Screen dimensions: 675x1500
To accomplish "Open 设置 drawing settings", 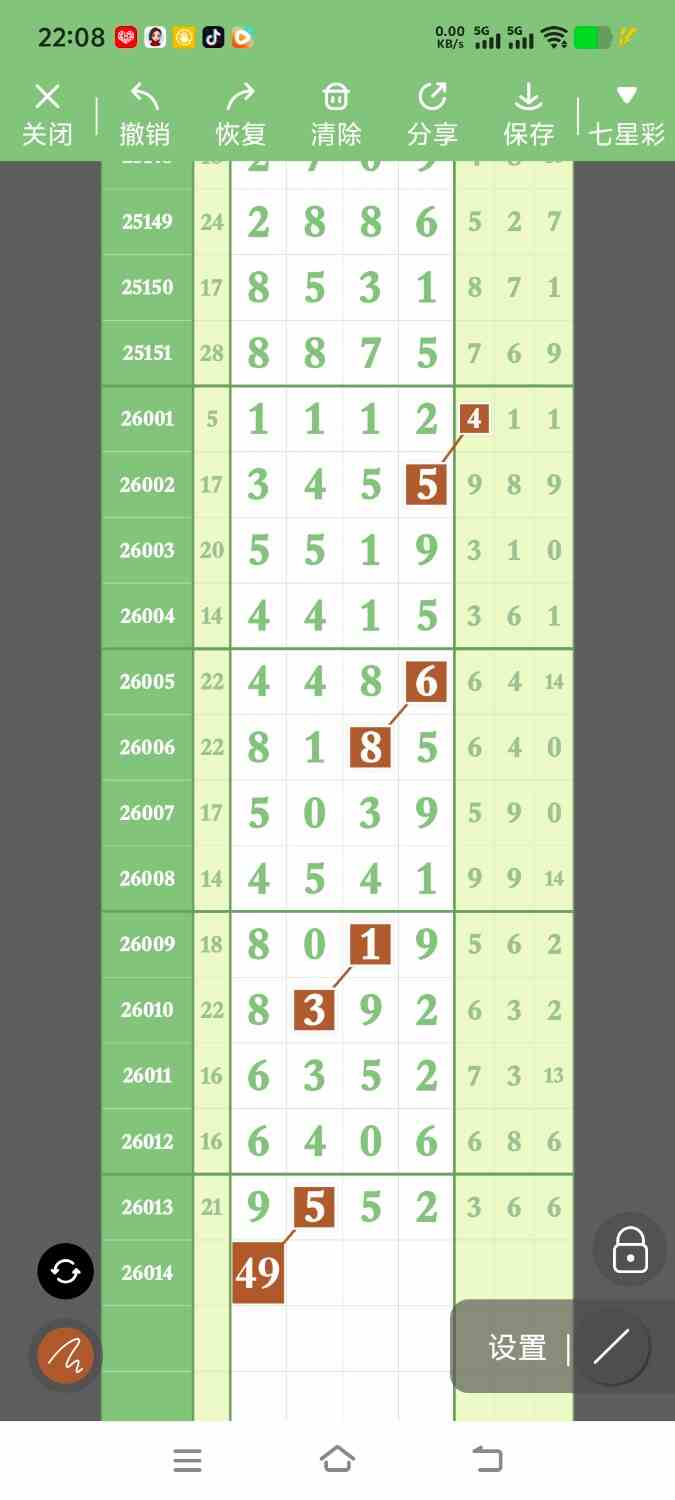I will [517, 1348].
